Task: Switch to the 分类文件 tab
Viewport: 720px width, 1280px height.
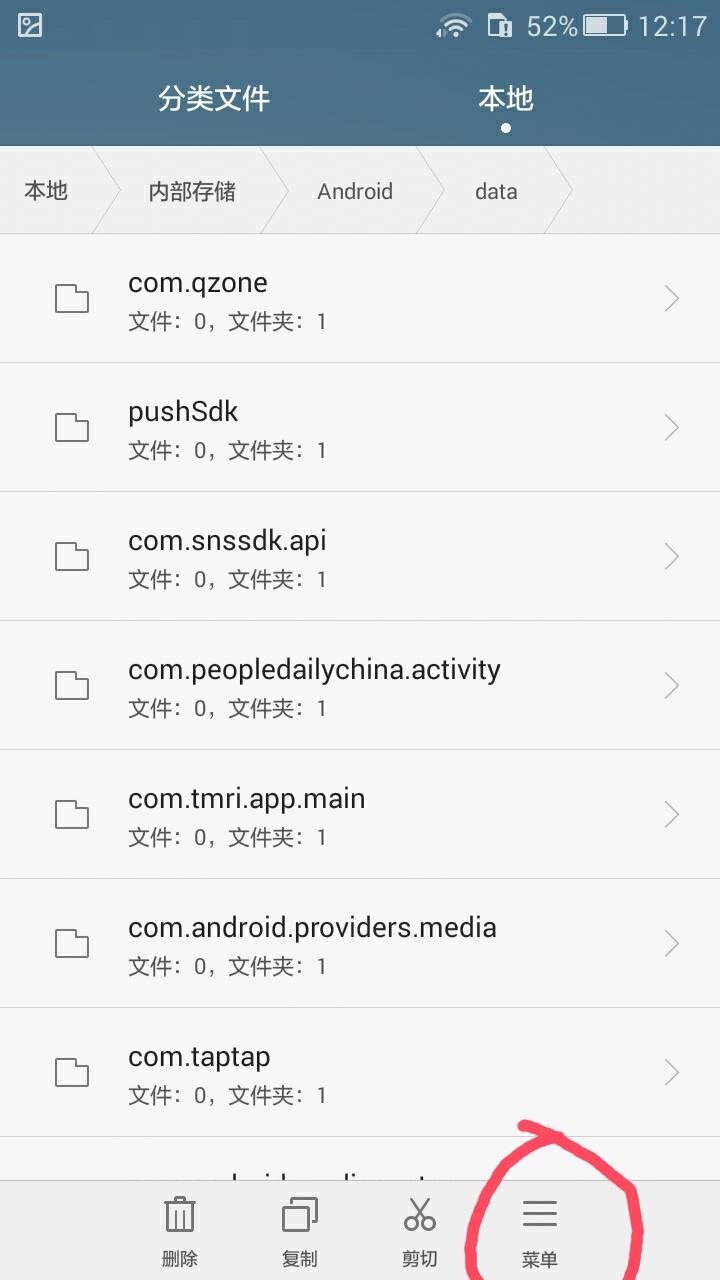Action: pyautogui.click(x=214, y=98)
